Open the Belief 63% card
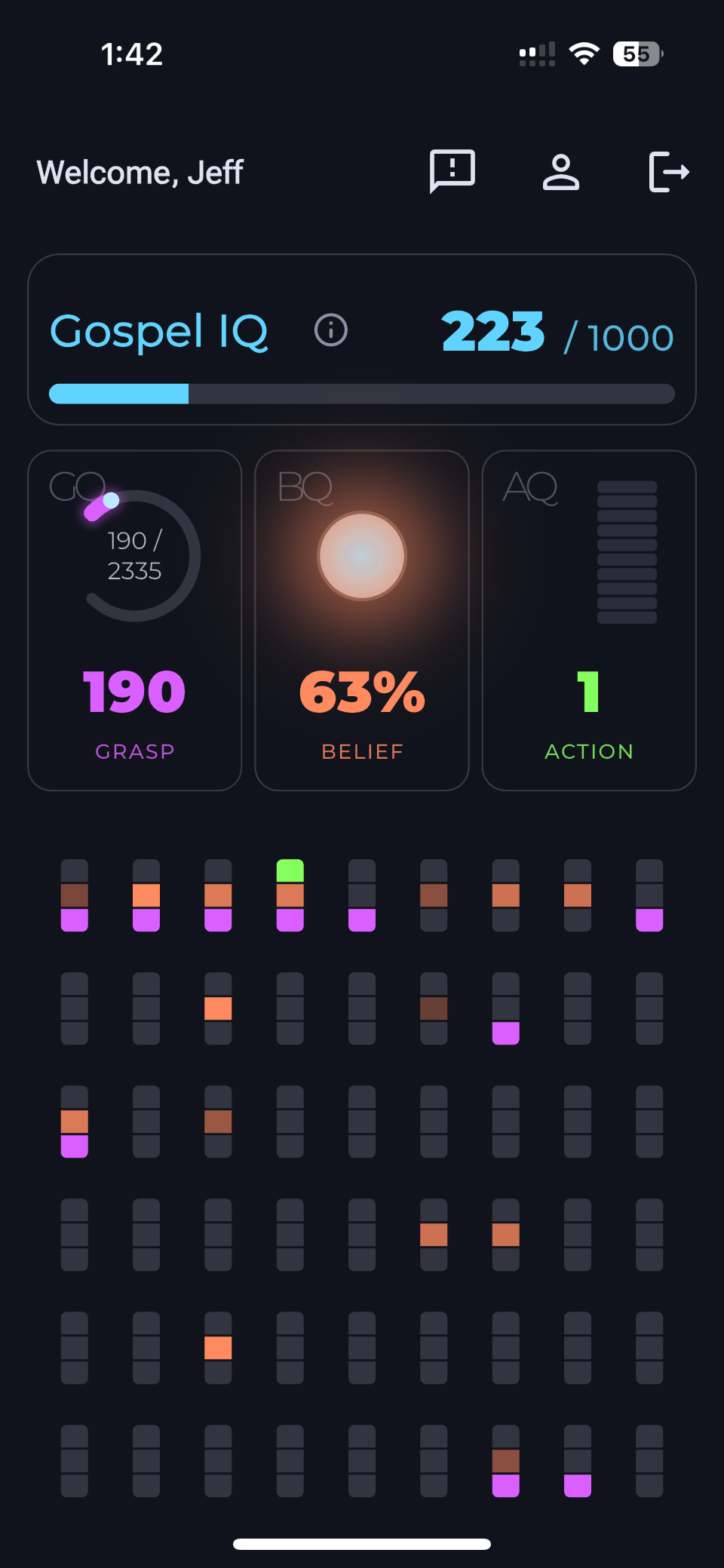Image resolution: width=724 pixels, height=1568 pixels. pyautogui.click(x=362, y=620)
